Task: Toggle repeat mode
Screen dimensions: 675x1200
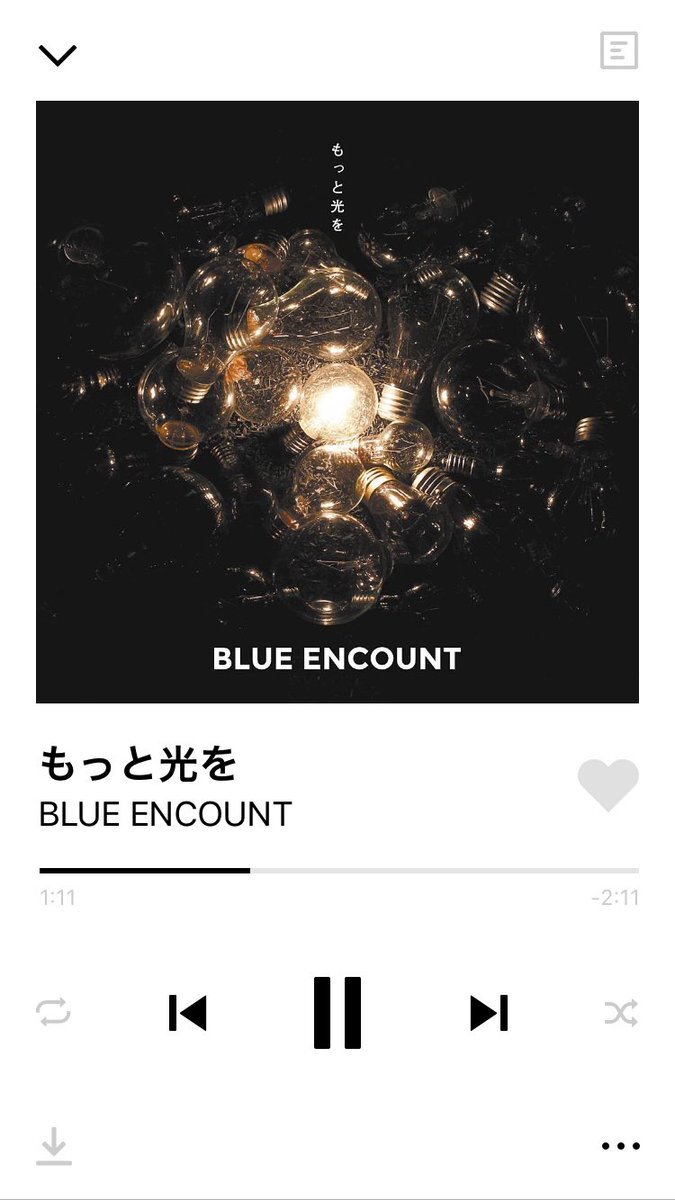Action: click(53, 1013)
